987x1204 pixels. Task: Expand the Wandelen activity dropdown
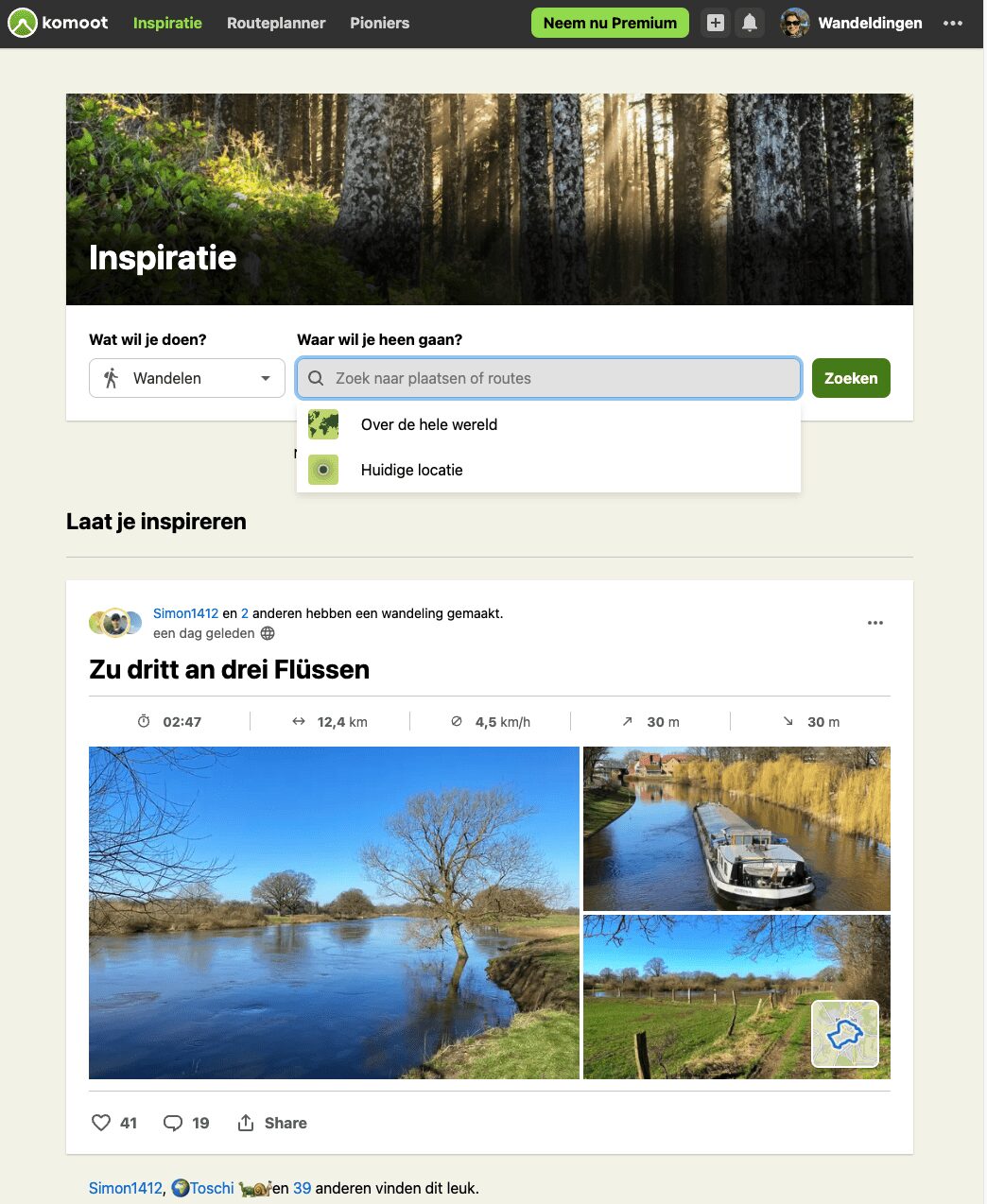tap(187, 378)
